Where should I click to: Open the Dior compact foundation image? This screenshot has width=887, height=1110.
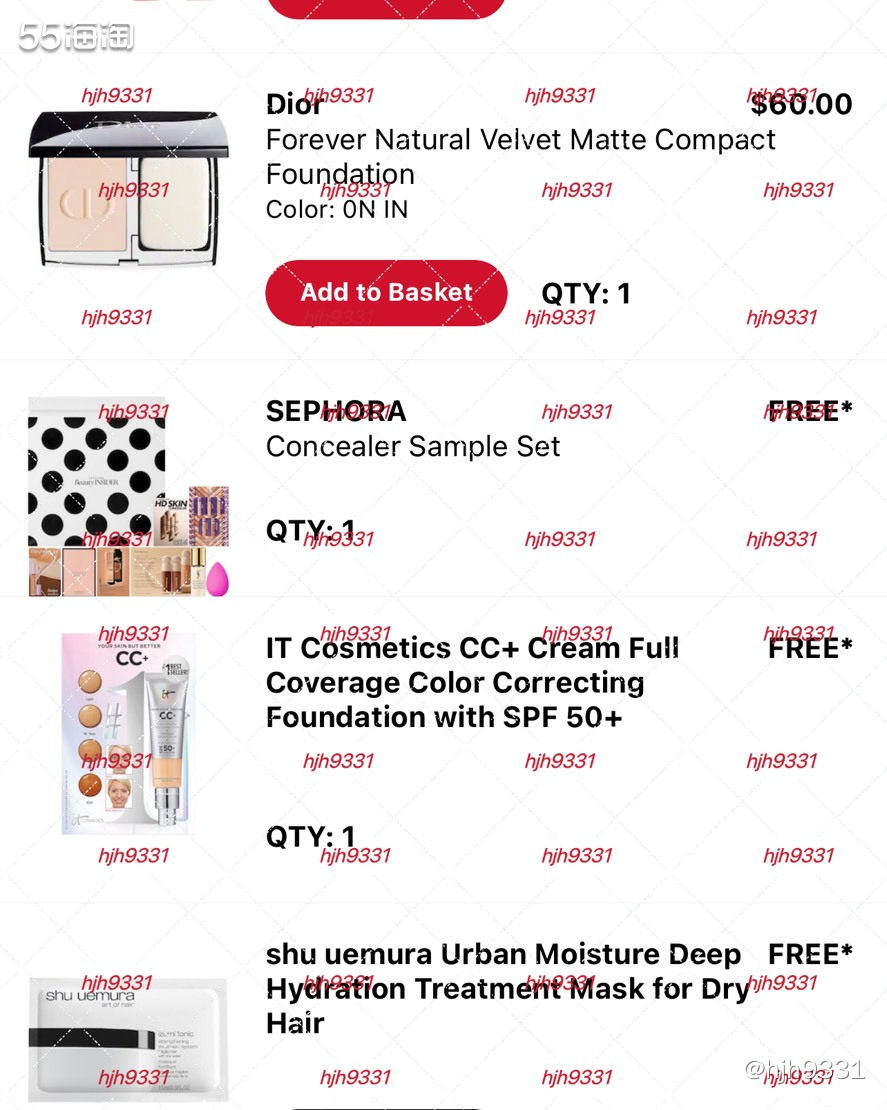pos(128,188)
